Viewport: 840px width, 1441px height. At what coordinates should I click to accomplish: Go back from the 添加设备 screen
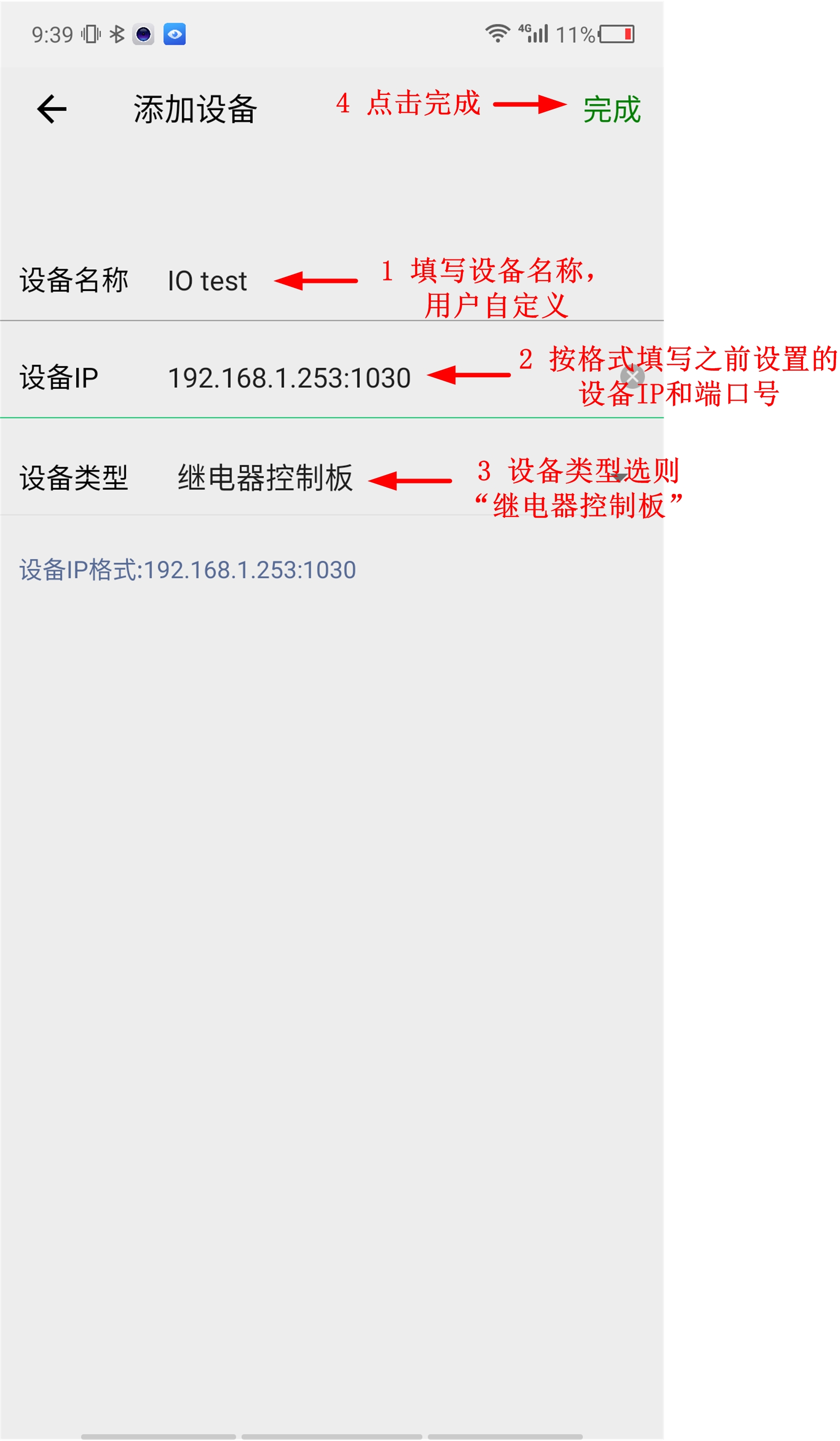click(x=51, y=109)
